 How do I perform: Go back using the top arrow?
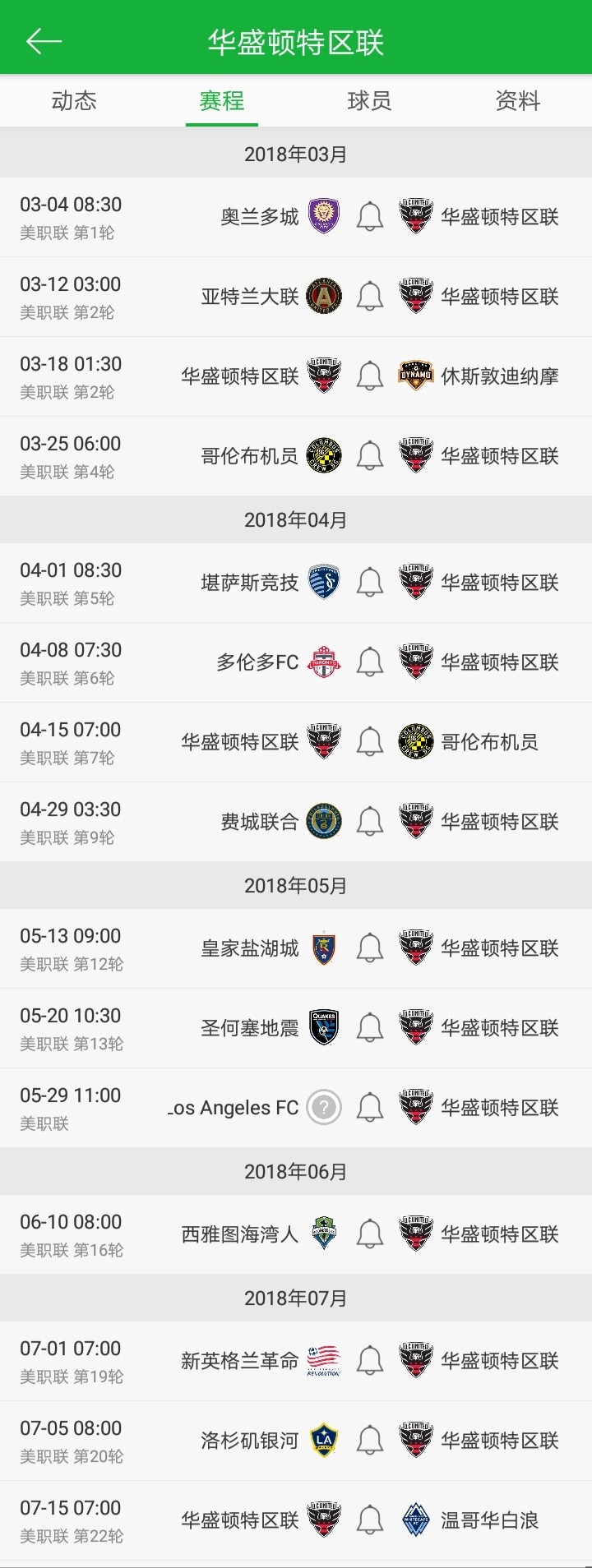[44, 41]
